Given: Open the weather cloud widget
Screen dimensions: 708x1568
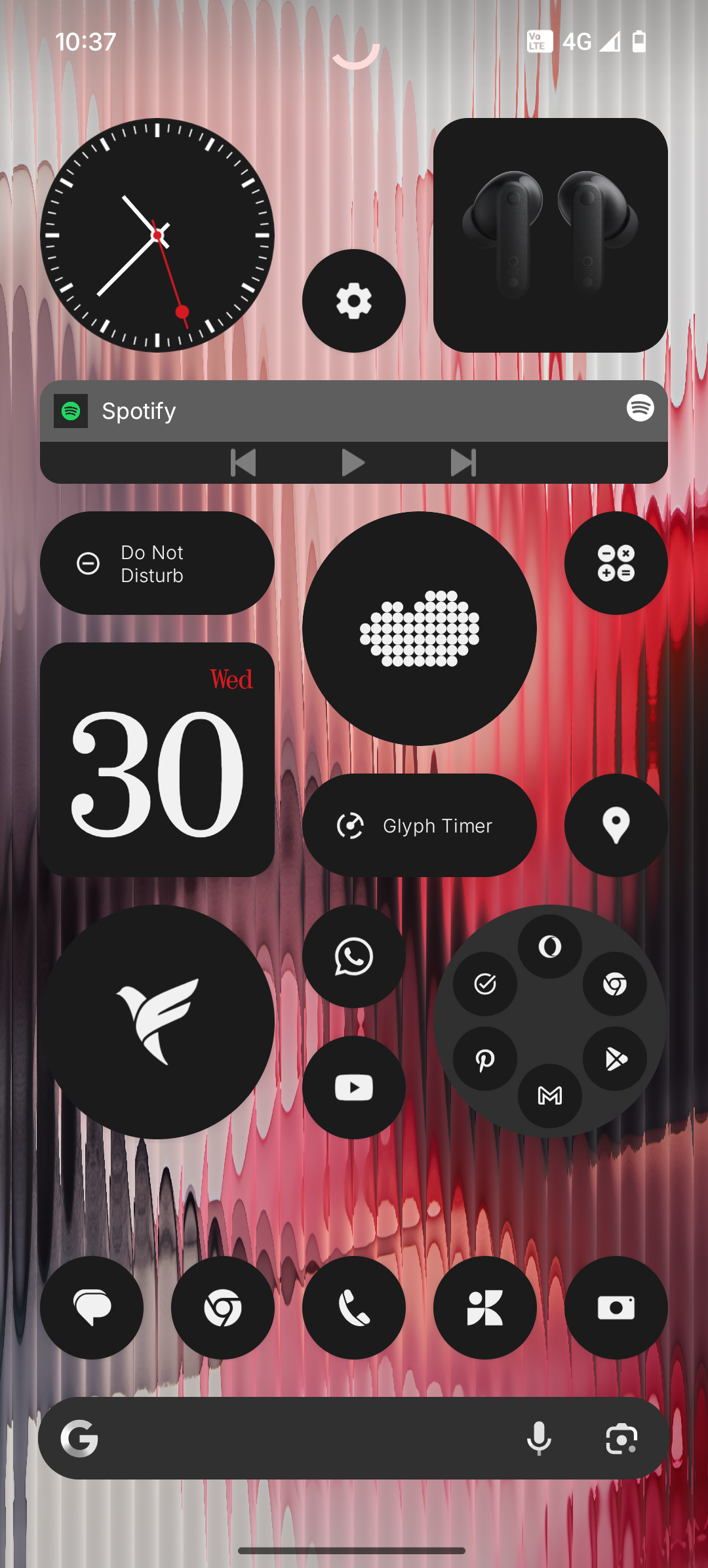Looking at the screenshot, I should (x=420, y=629).
